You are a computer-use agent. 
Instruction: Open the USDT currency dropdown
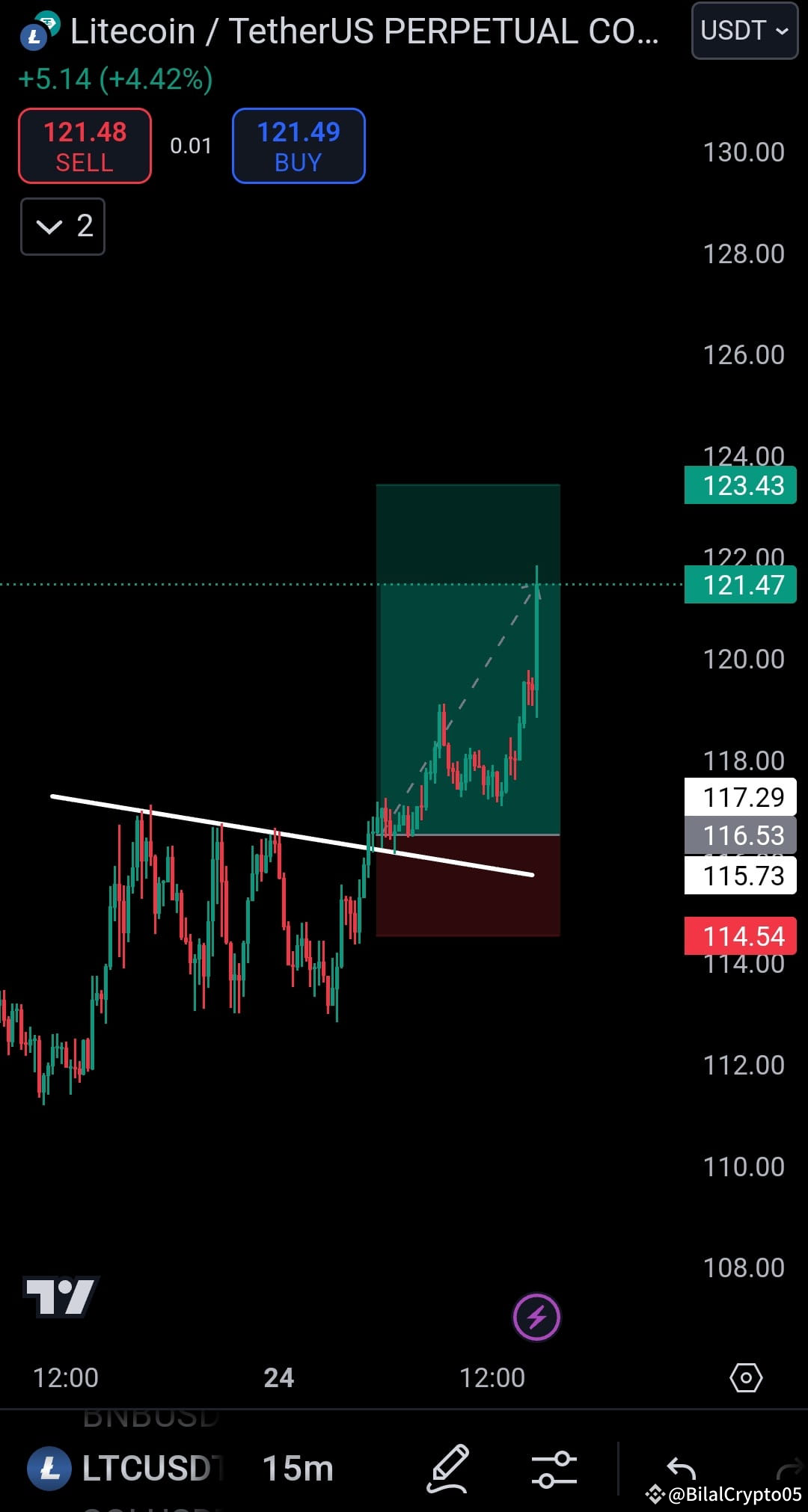pyautogui.click(x=744, y=31)
